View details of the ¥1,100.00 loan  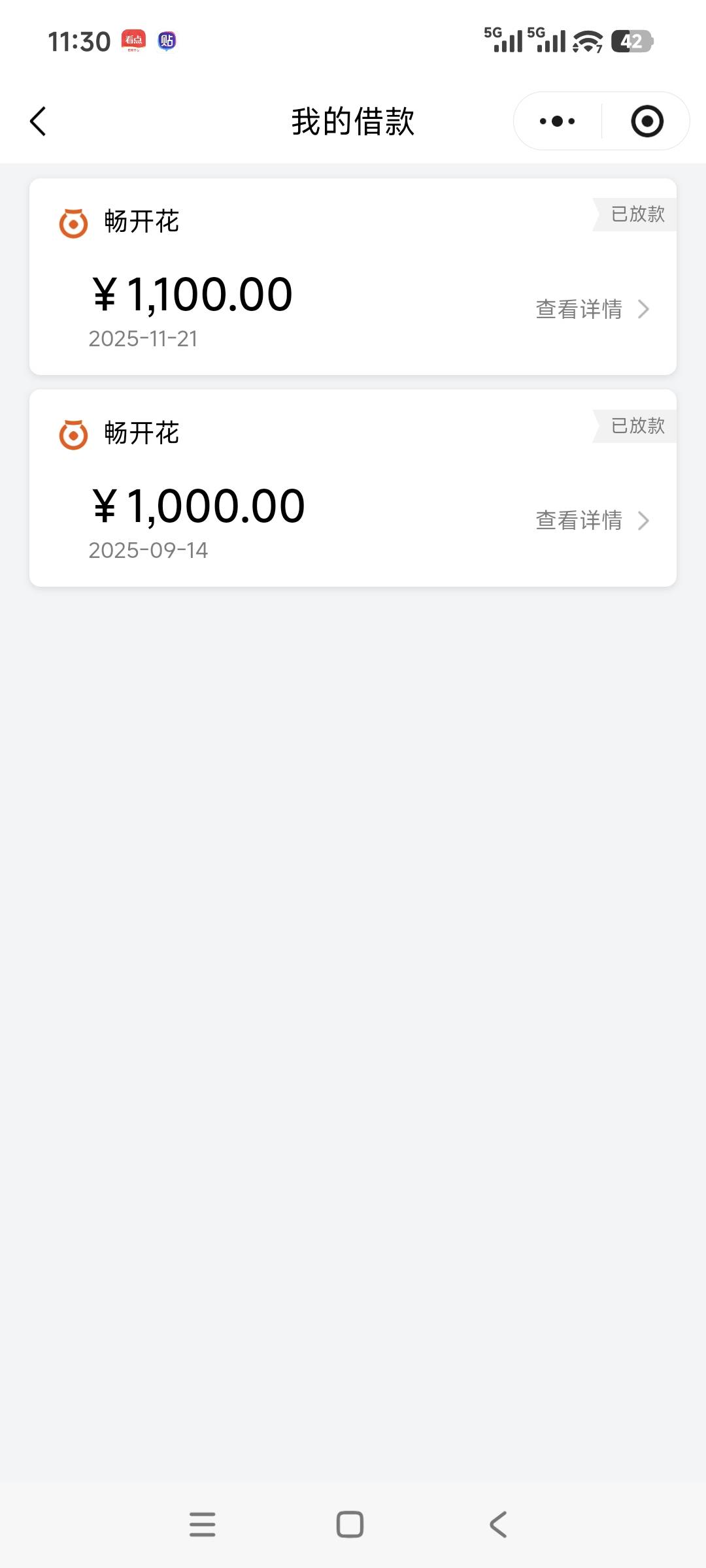(x=592, y=309)
